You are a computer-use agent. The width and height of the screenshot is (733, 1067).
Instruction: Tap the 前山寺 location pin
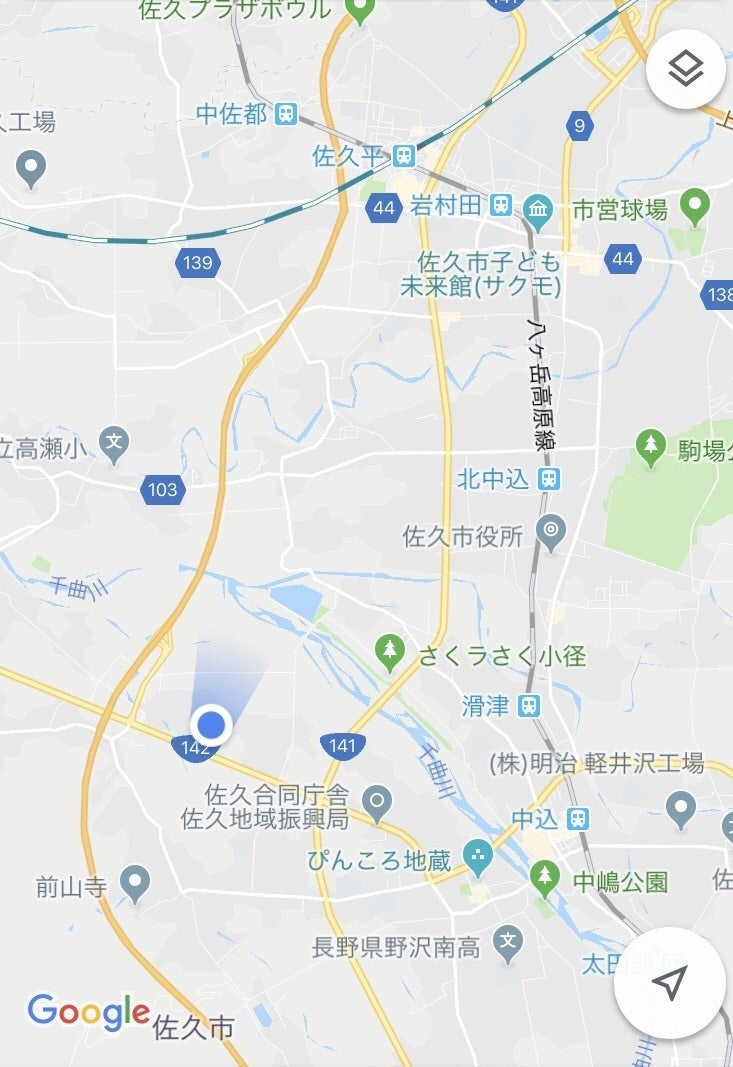(x=134, y=881)
